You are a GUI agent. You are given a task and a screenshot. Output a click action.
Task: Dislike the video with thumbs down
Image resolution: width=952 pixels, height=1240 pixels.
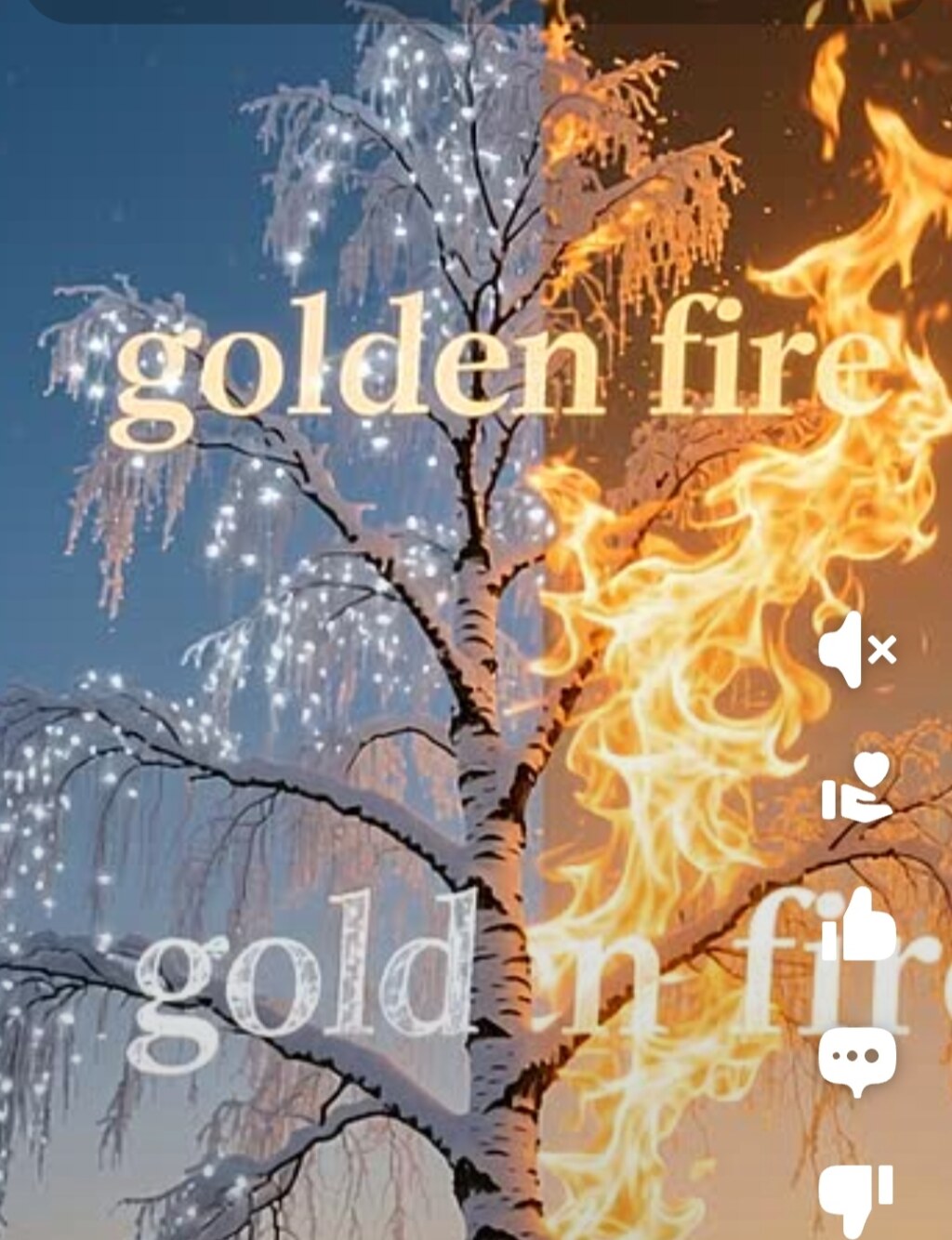(856, 1196)
